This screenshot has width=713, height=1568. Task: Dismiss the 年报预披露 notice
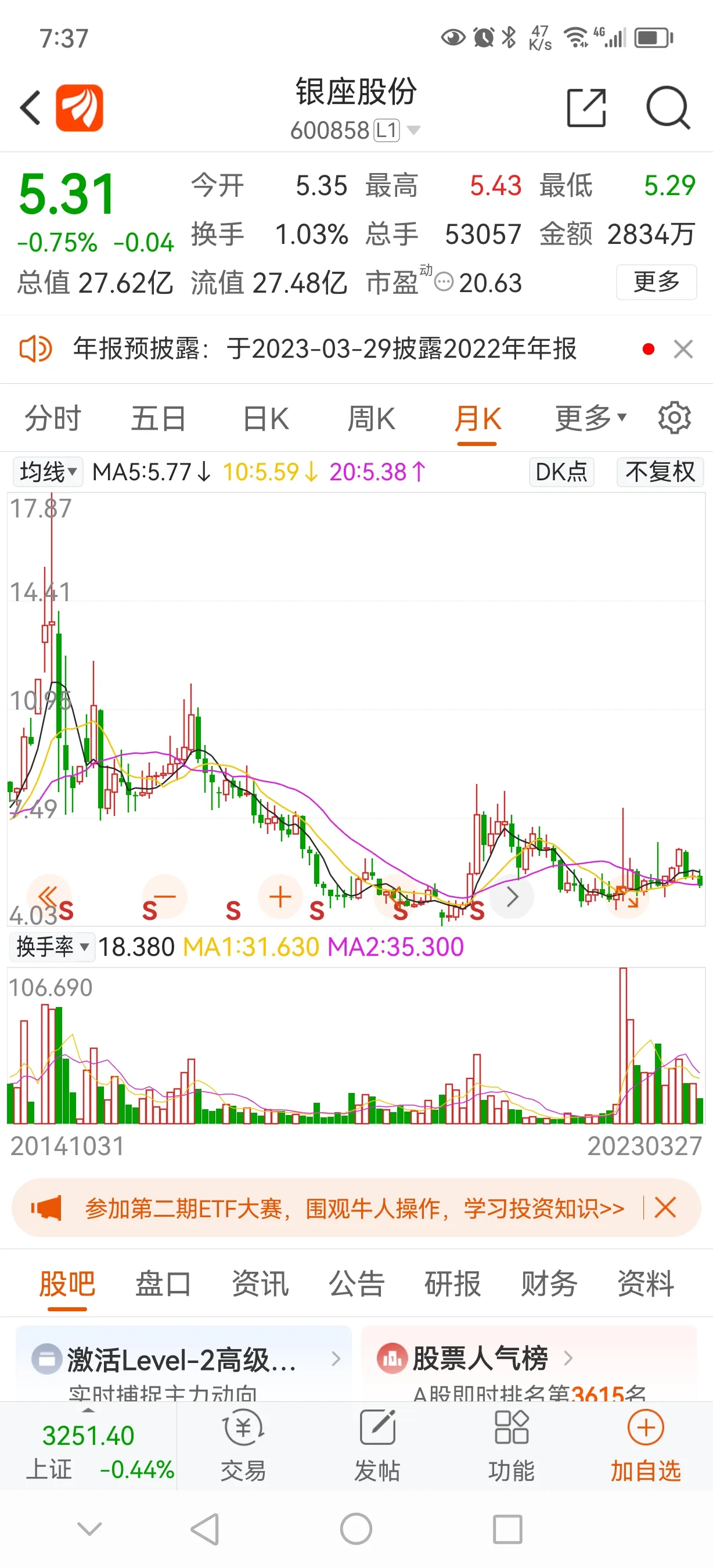click(x=683, y=350)
